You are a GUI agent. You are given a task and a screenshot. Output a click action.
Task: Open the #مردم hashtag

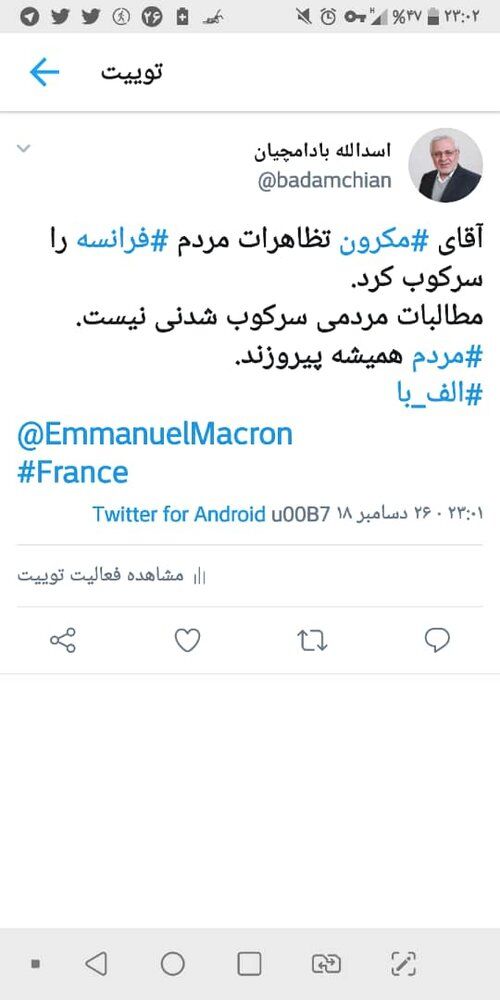(x=443, y=357)
